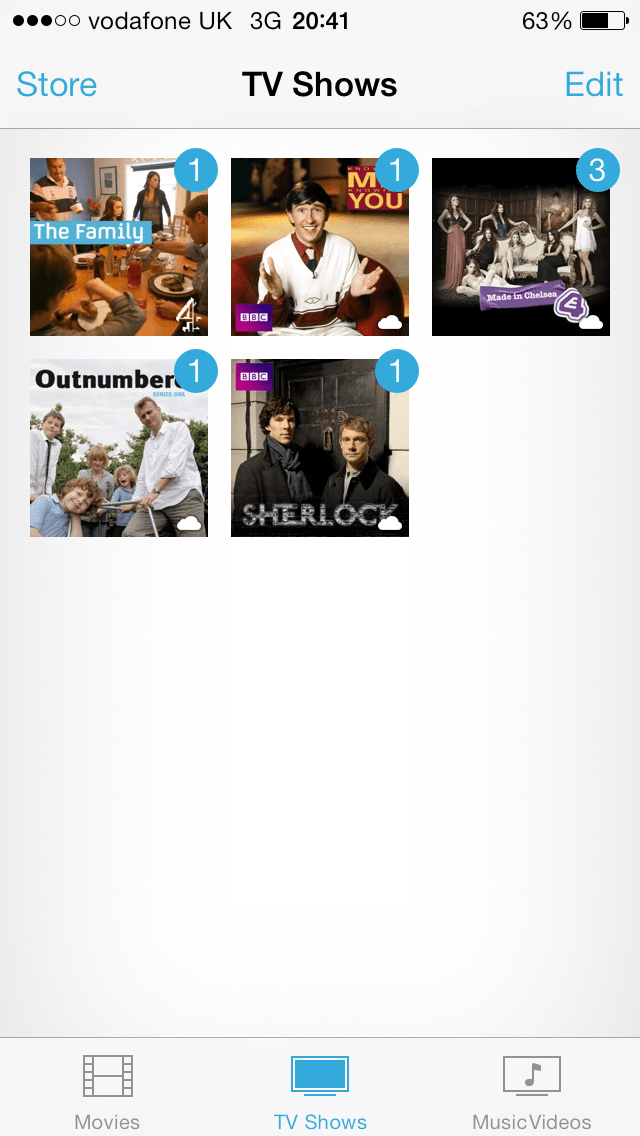
Task: Switch to the Movies tab
Action: (107, 1092)
